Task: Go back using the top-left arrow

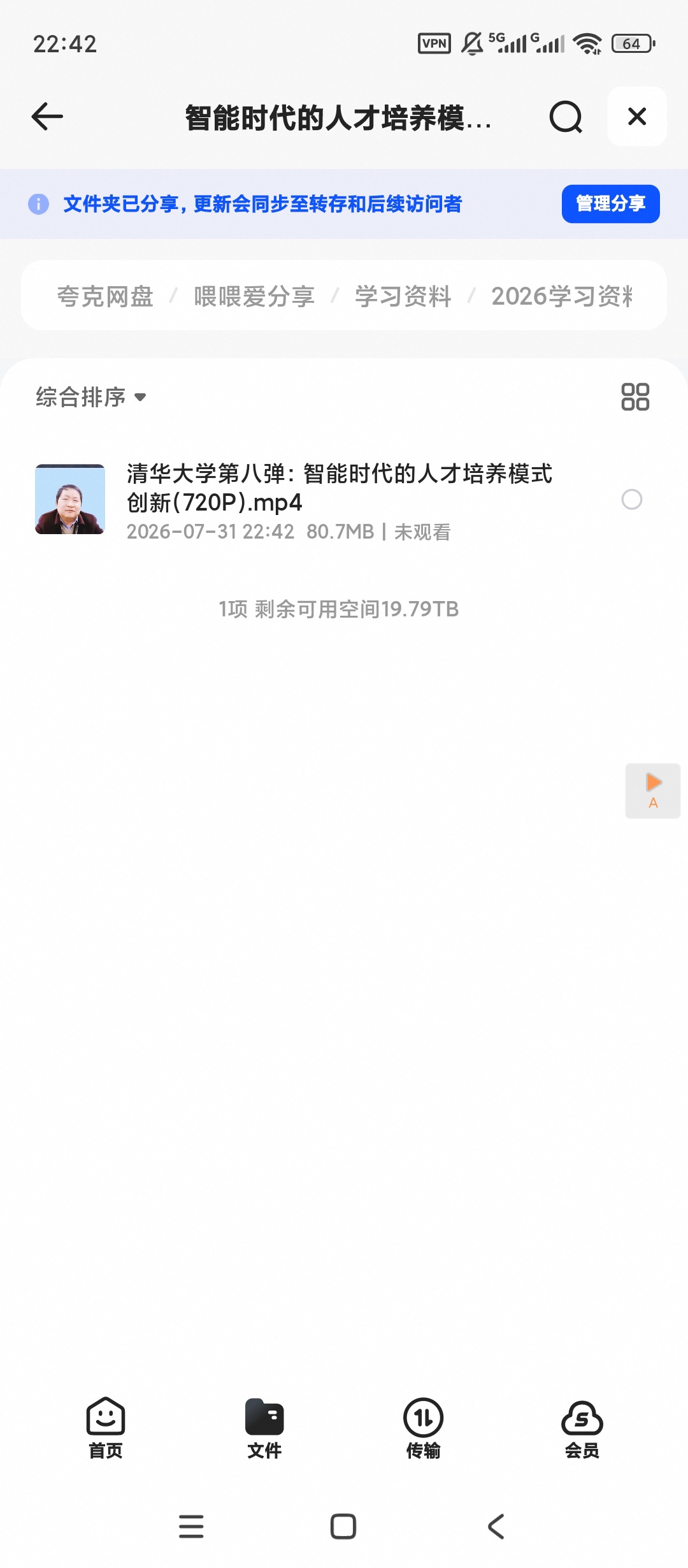Action: (47, 117)
